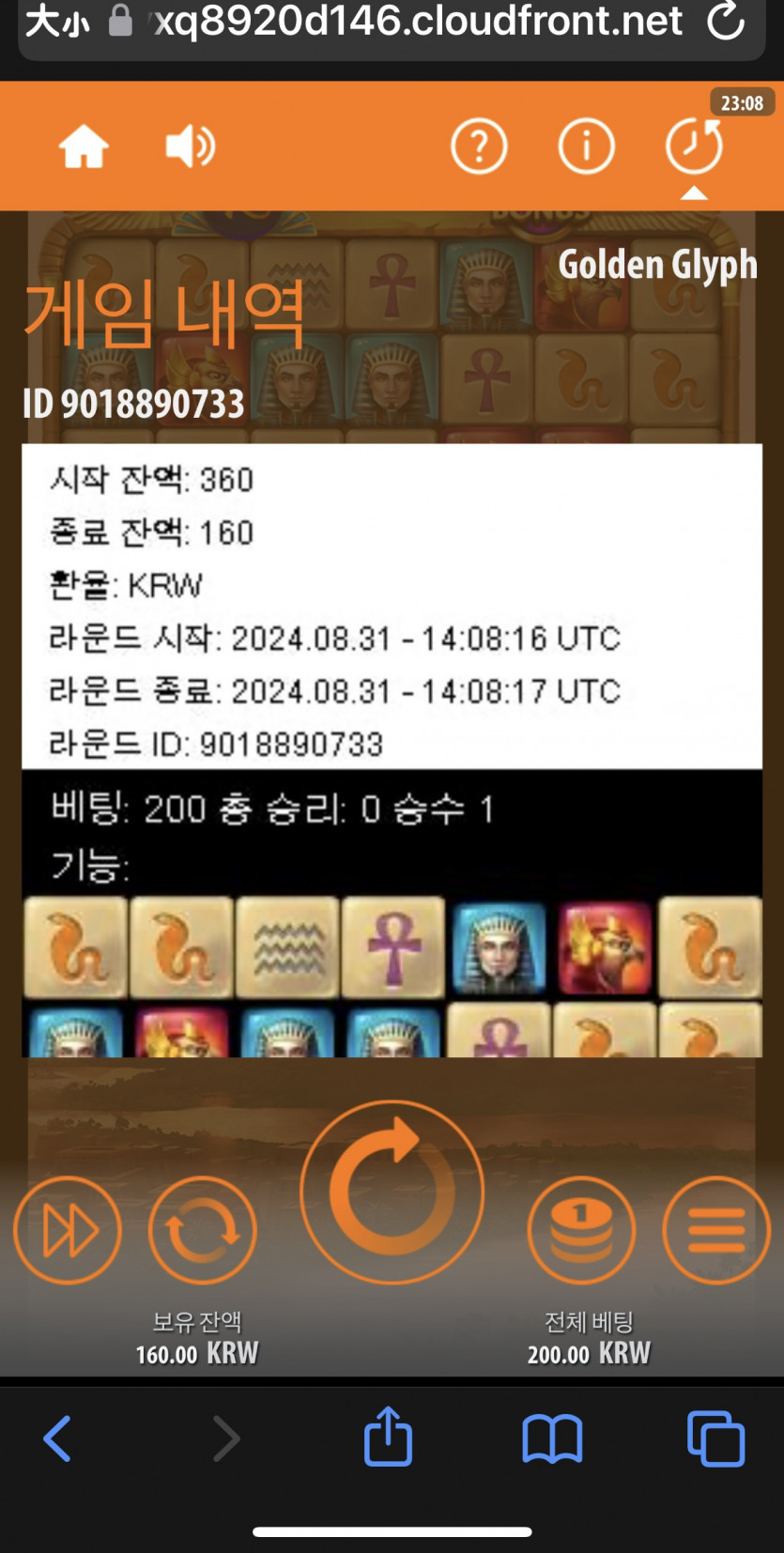Open the help question mark icon

(479, 147)
